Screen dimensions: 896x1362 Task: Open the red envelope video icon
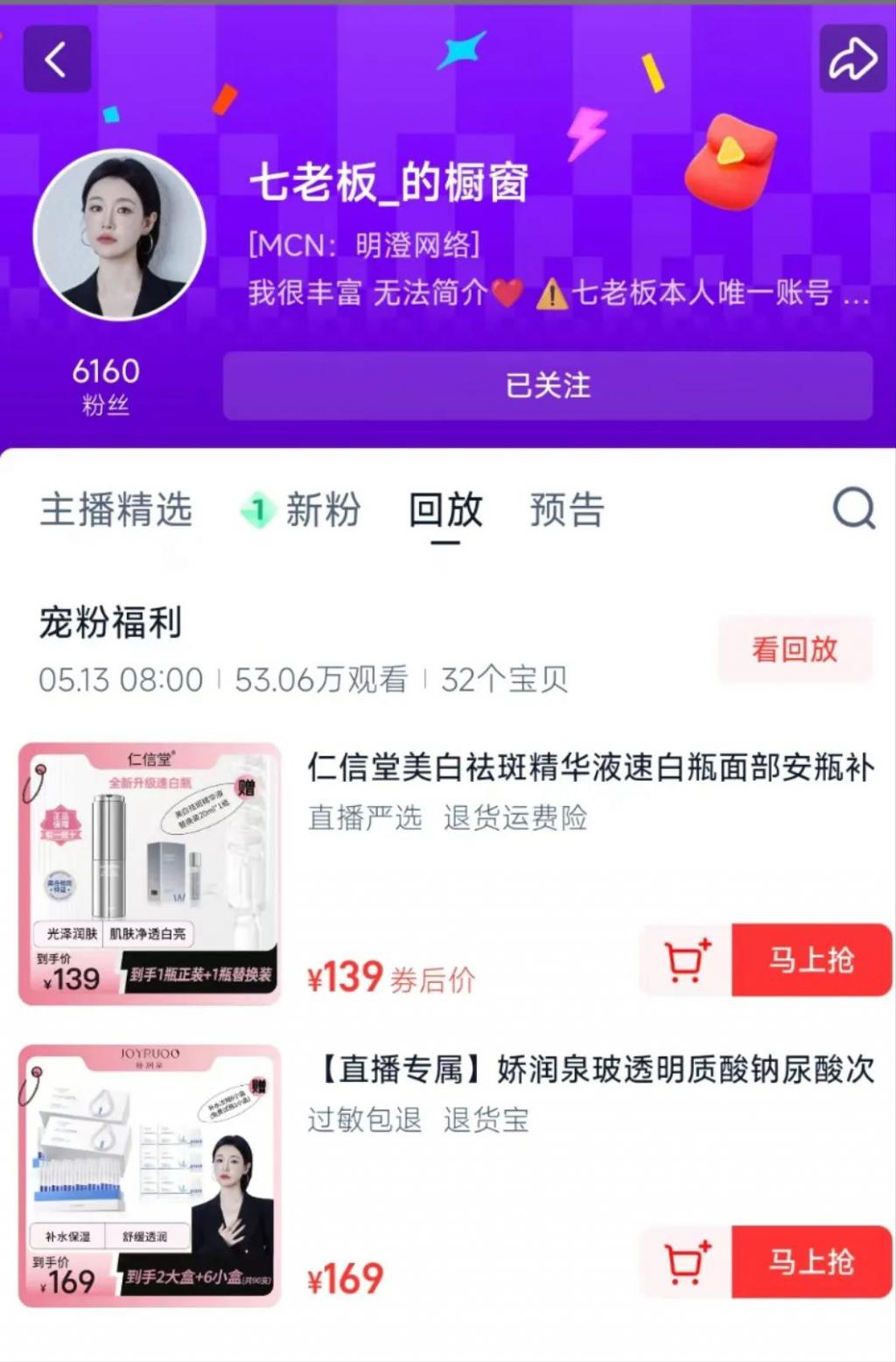click(x=730, y=160)
